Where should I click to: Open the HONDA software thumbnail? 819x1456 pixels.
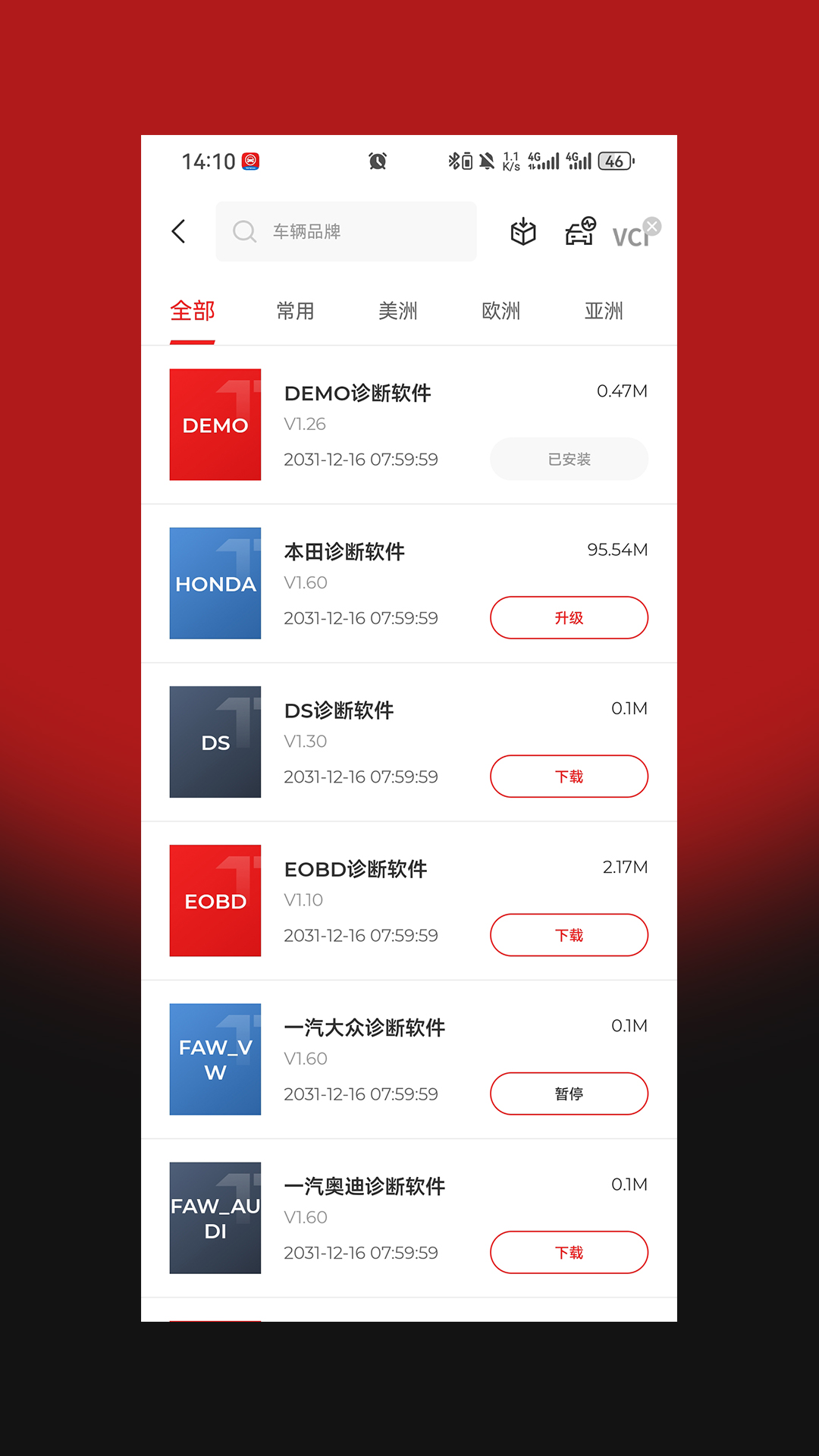215,582
